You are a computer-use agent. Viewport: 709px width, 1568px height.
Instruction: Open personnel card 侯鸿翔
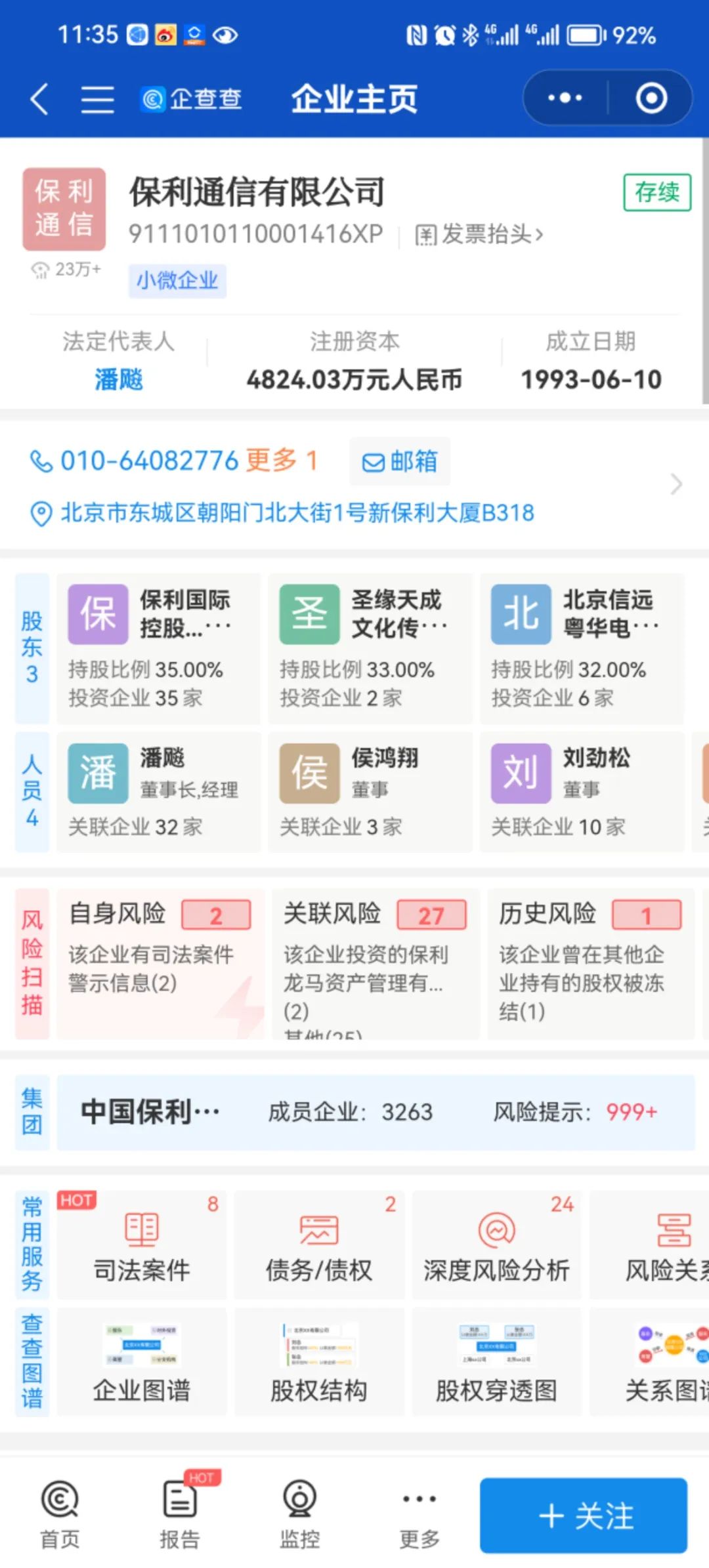point(370,792)
